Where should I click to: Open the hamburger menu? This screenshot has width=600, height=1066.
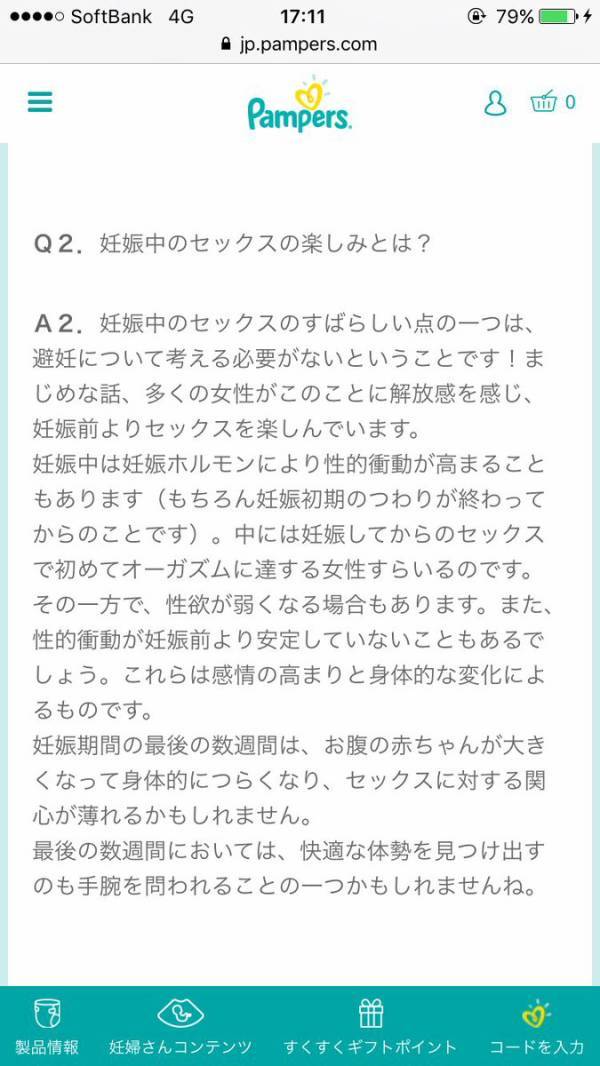point(40,102)
